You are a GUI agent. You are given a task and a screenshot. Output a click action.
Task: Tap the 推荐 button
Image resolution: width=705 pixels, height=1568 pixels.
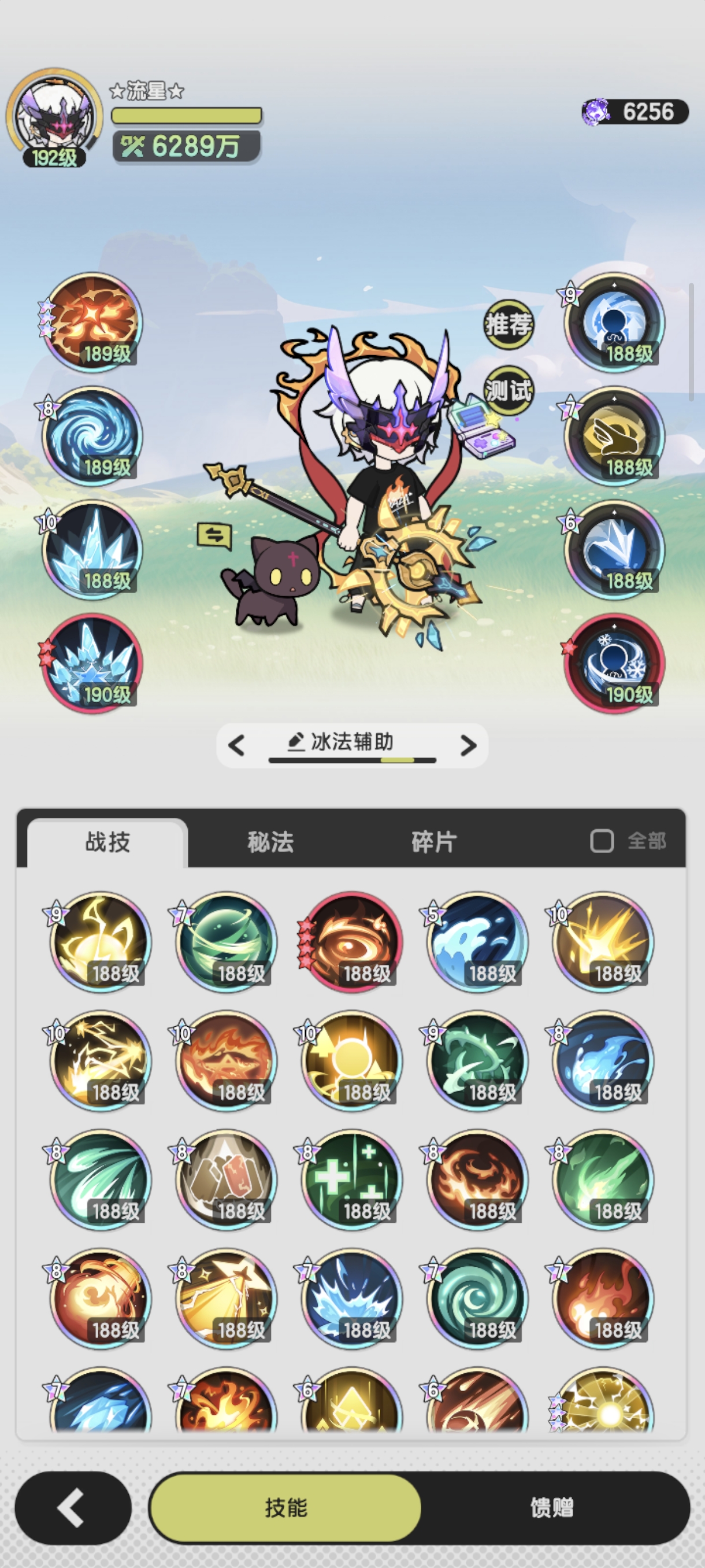(x=508, y=324)
